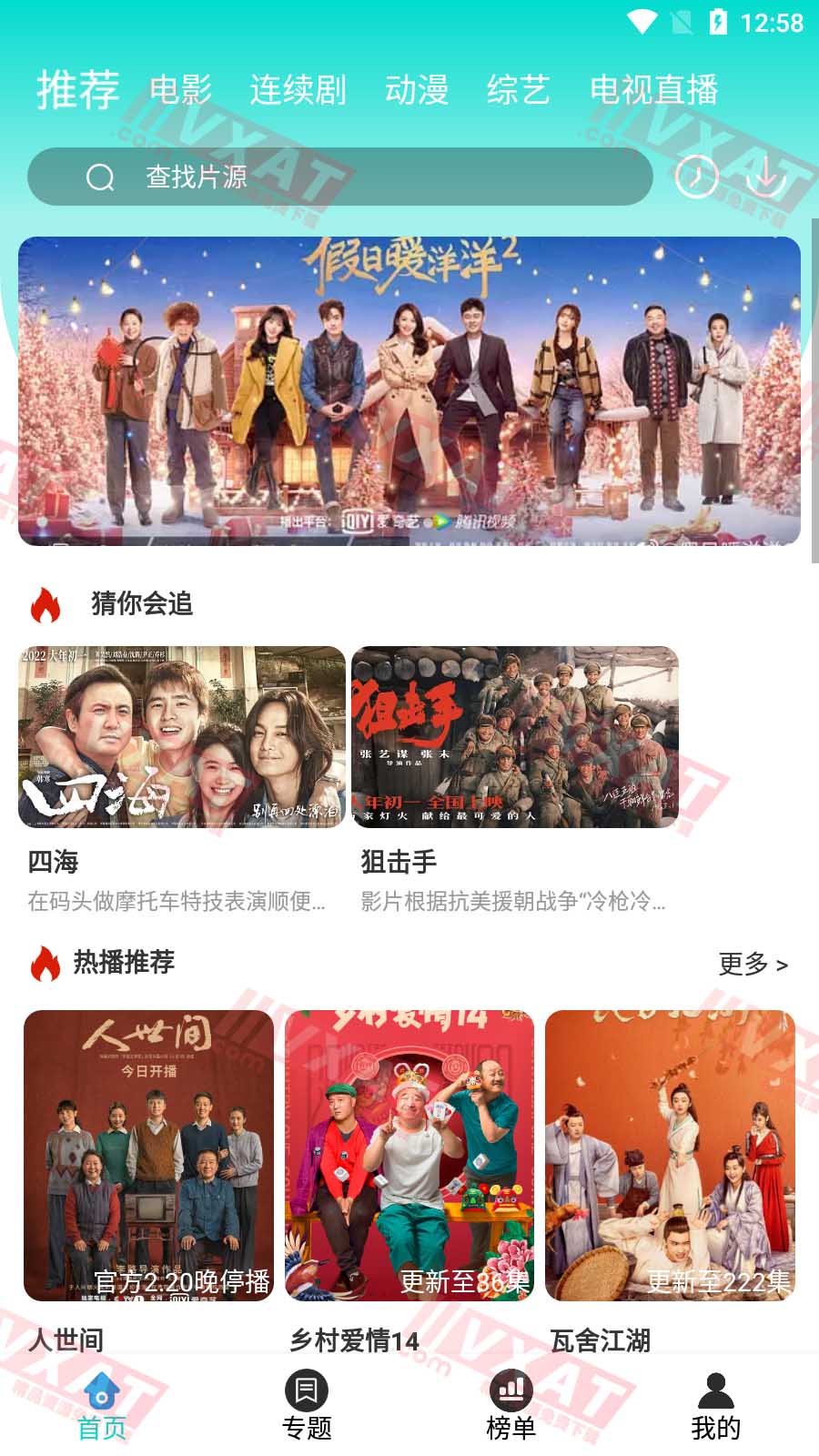Image resolution: width=819 pixels, height=1456 pixels.
Task: Tap the 查找片源 search box
Action: click(x=339, y=177)
